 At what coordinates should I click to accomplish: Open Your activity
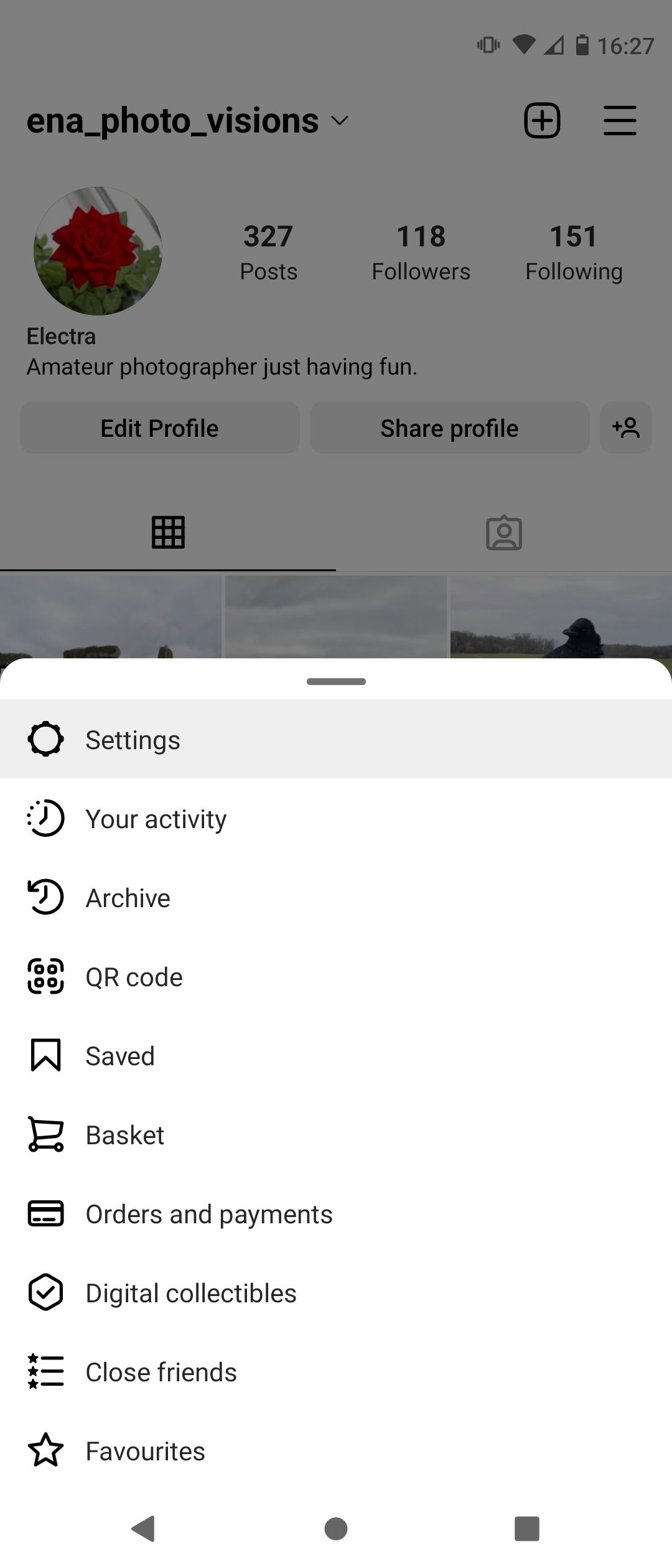coord(156,819)
